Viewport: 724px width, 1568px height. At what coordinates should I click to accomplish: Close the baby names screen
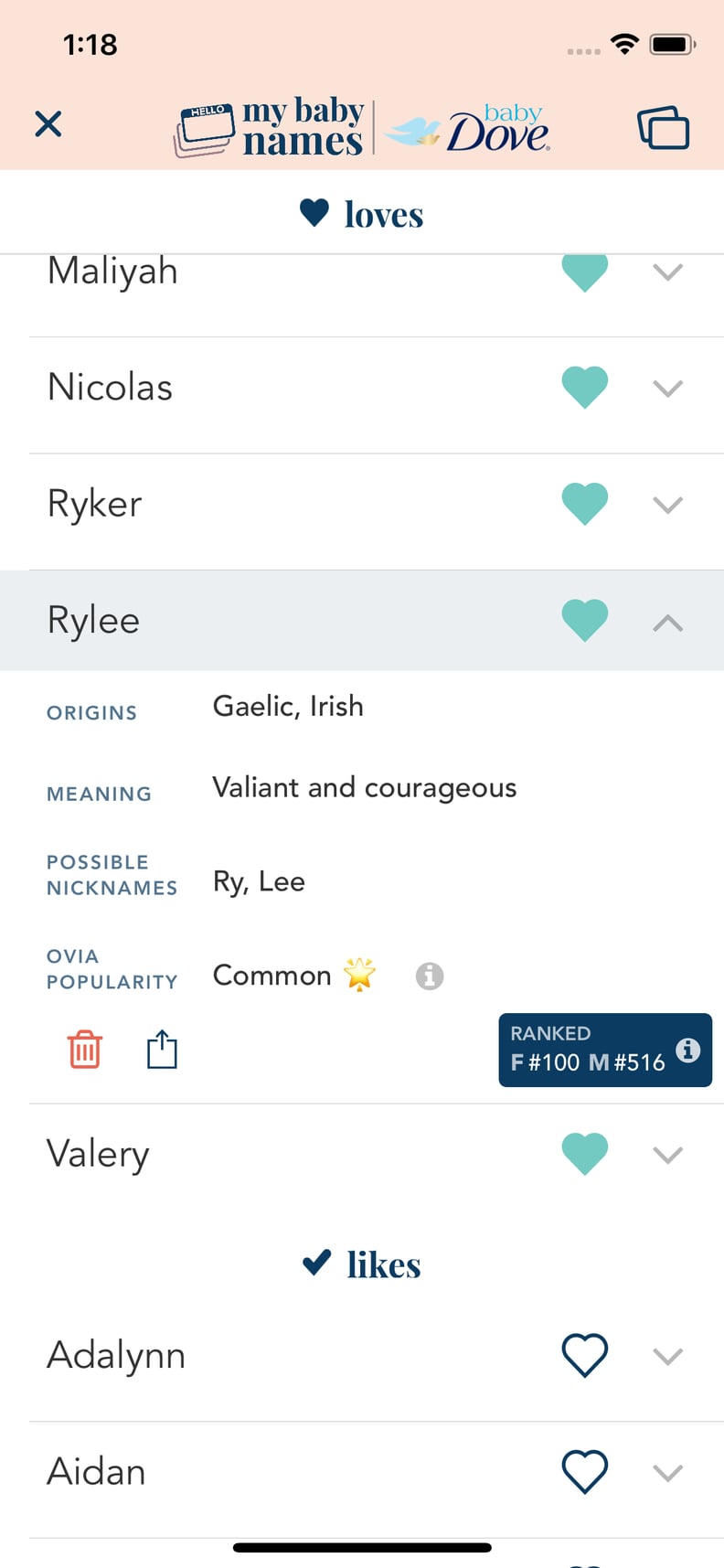click(x=48, y=123)
